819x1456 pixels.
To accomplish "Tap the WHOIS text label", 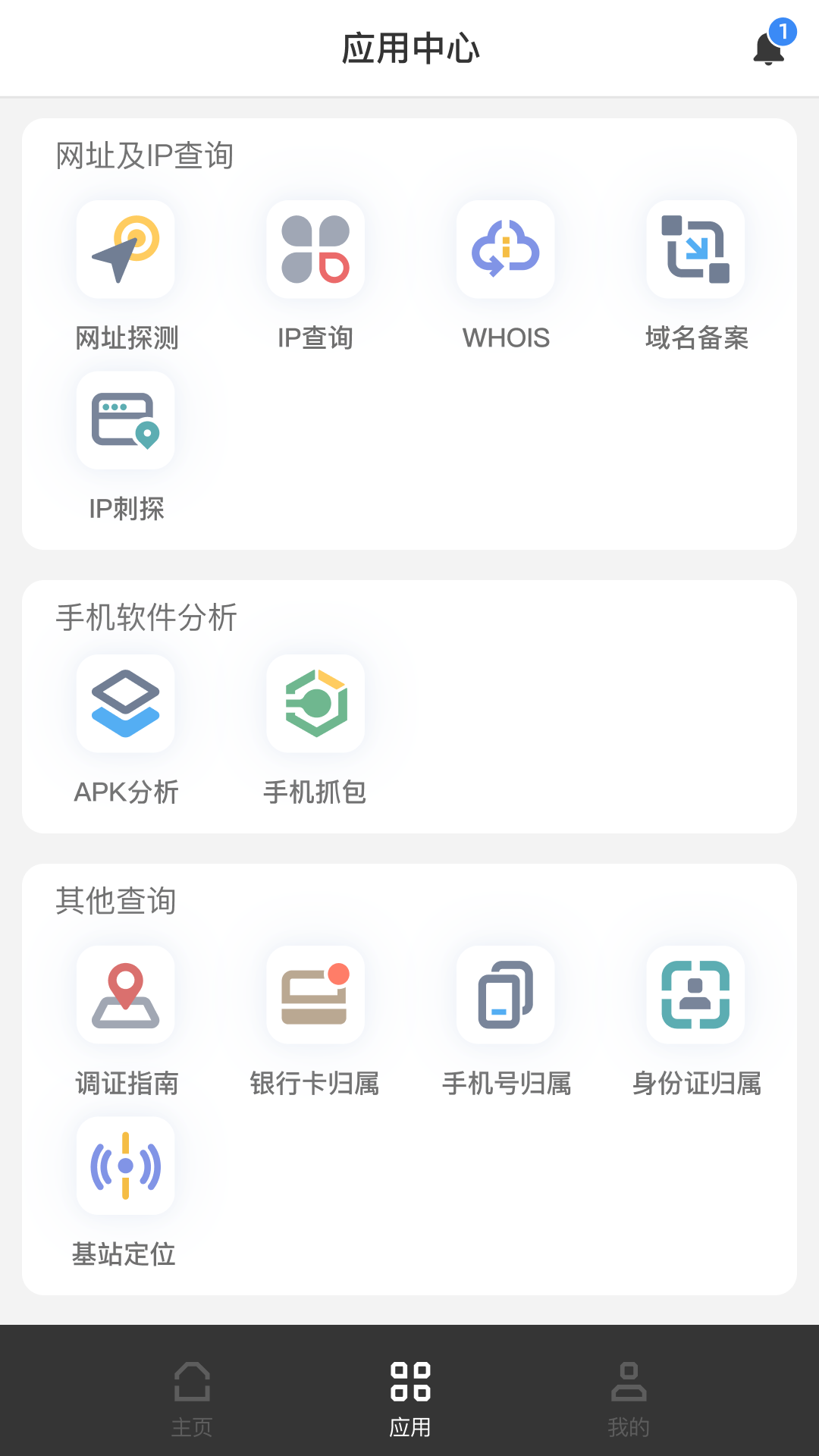I will click(x=505, y=338).
